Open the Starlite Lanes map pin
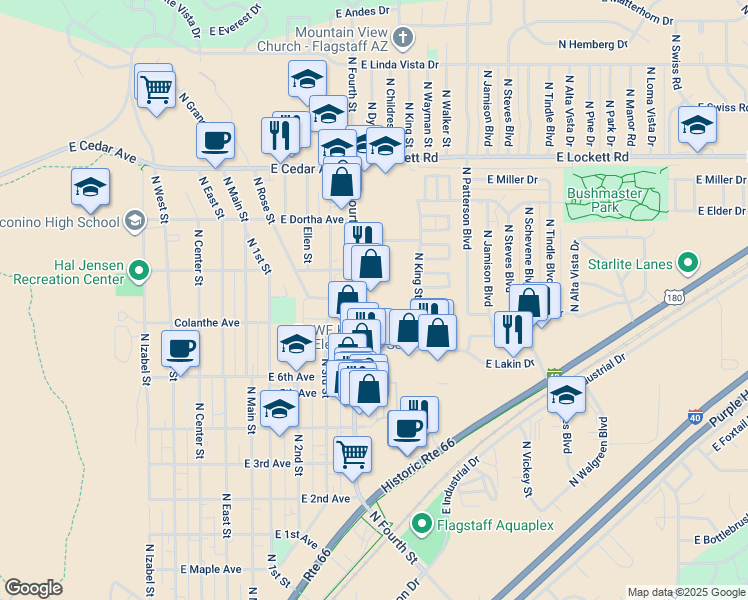Viewport: 748px width, 600px height. [687, 264]
